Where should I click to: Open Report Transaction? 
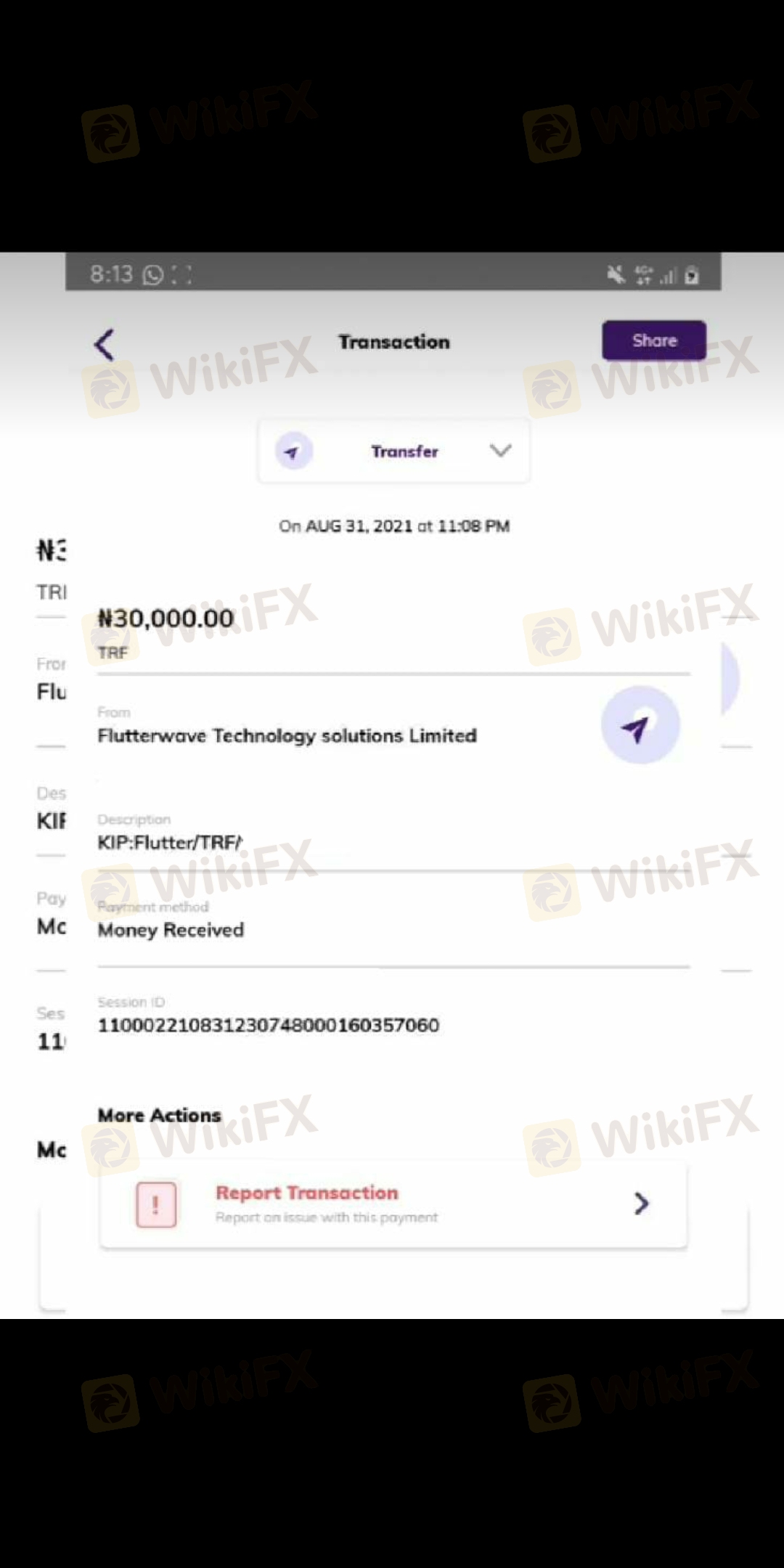click(x=393, y=1204)
